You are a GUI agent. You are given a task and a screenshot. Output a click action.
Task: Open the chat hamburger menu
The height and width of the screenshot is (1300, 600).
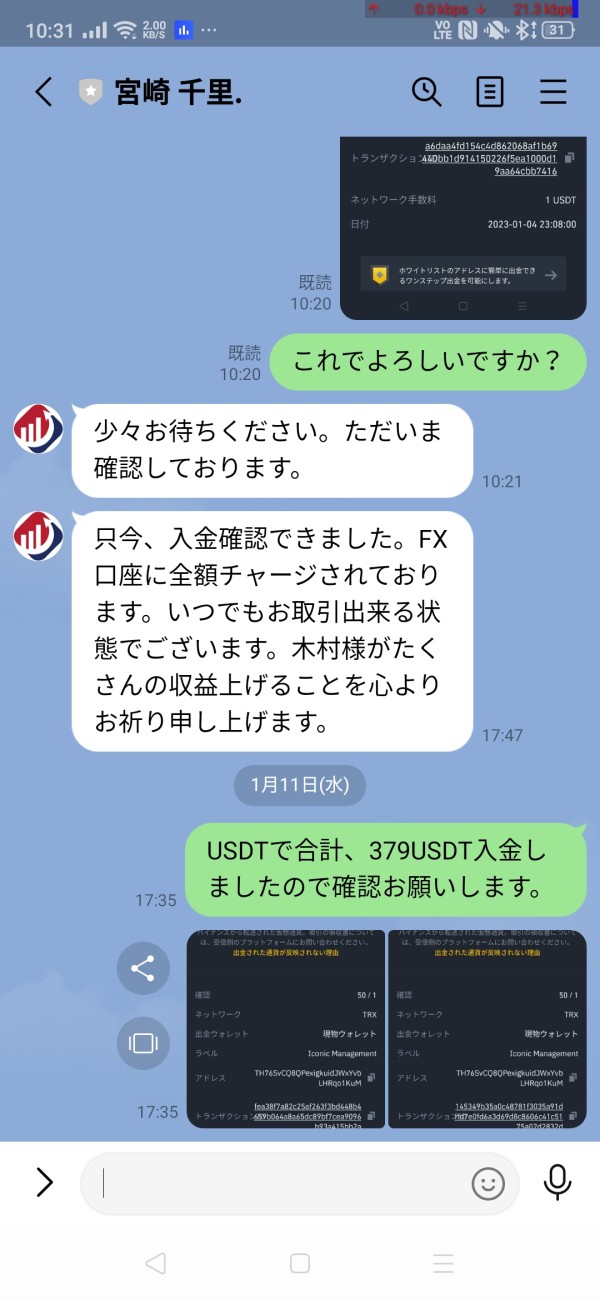pos(553,92)
